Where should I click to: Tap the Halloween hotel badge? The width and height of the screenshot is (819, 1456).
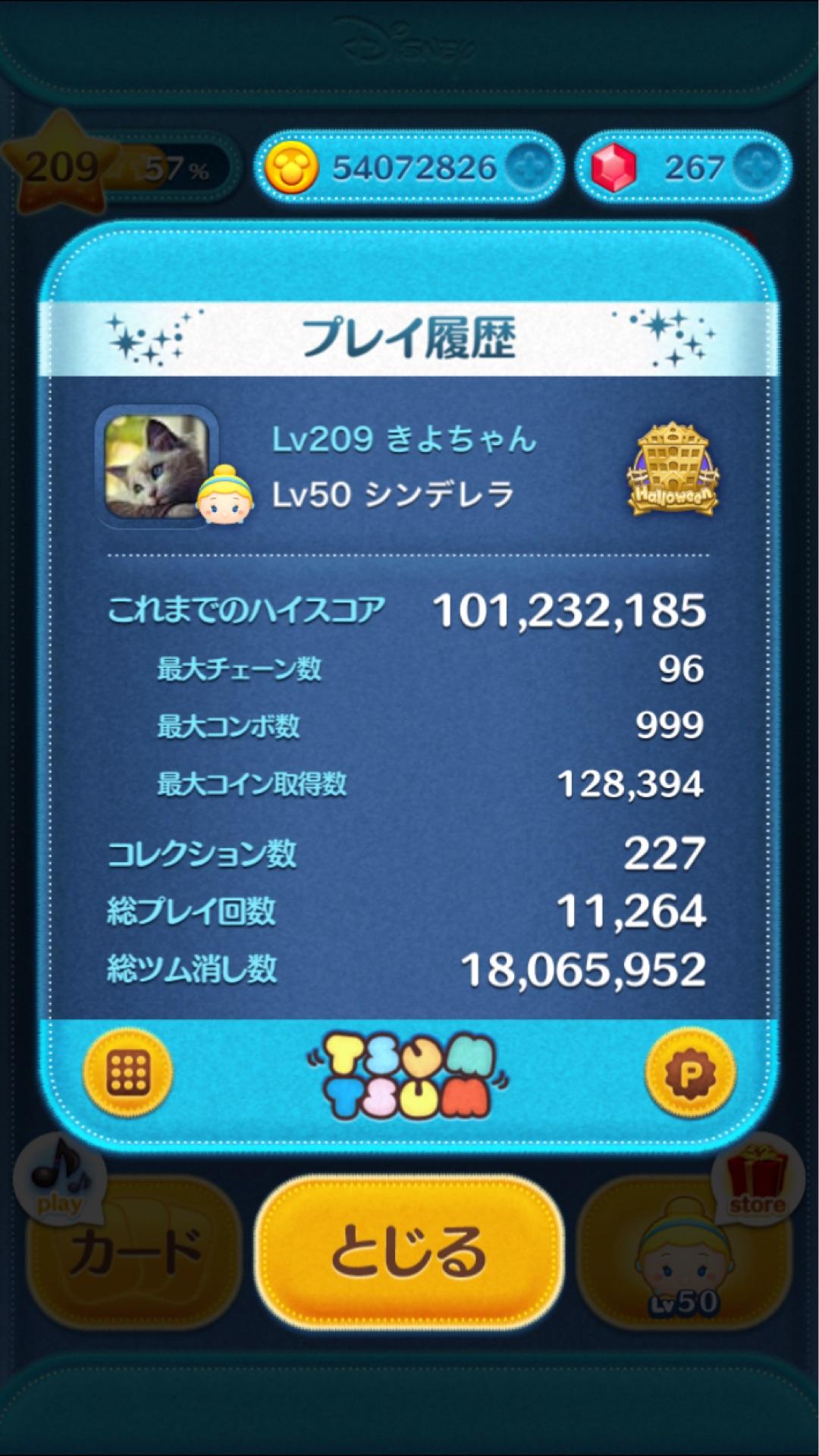(673, 468)
